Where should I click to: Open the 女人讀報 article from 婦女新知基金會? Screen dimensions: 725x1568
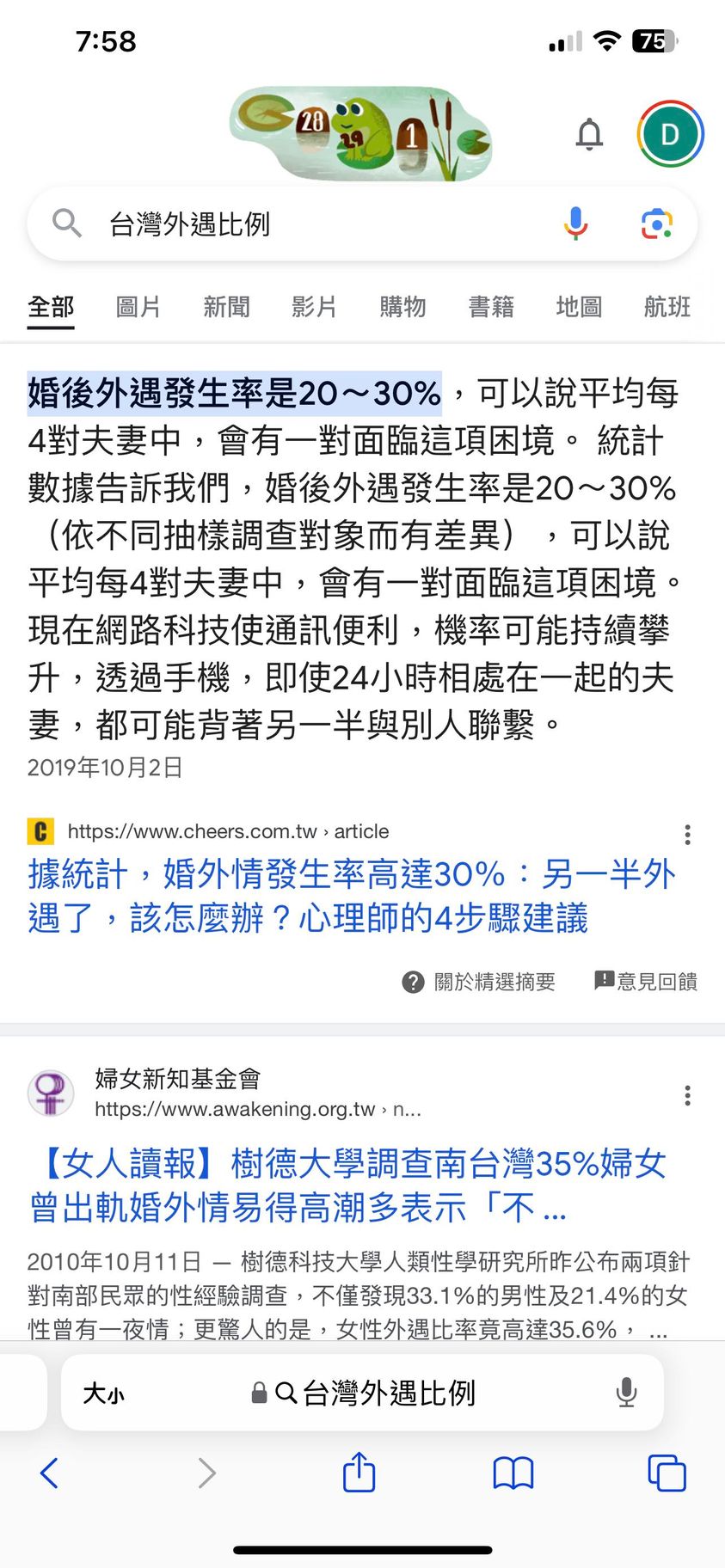[347, 1185]
